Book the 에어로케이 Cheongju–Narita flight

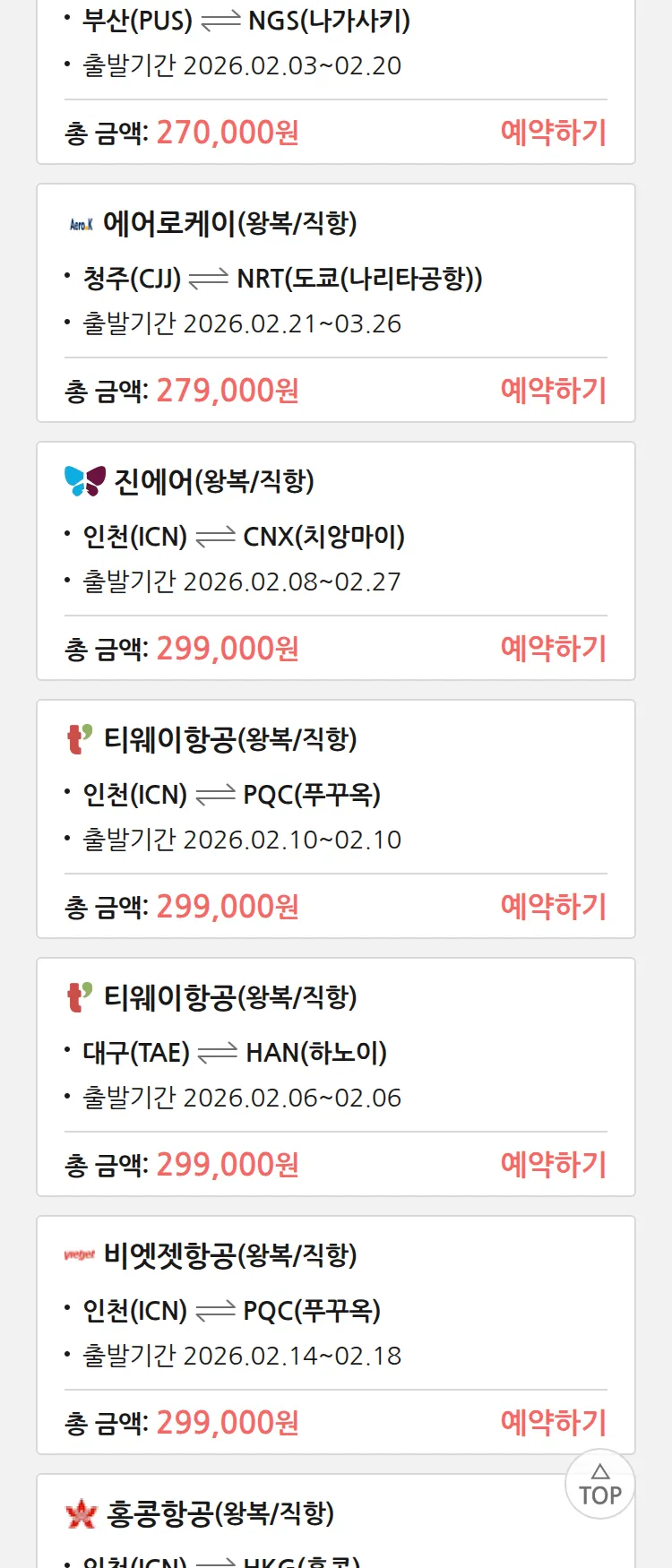click(x=553, y=391)
